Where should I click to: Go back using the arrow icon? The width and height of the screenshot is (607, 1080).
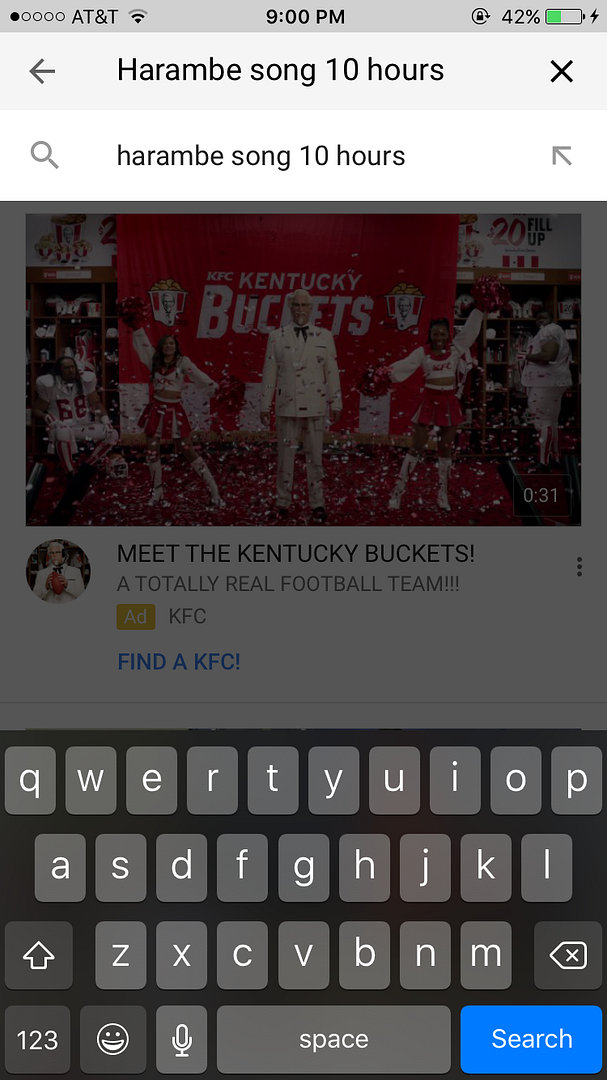click(42, 71)
